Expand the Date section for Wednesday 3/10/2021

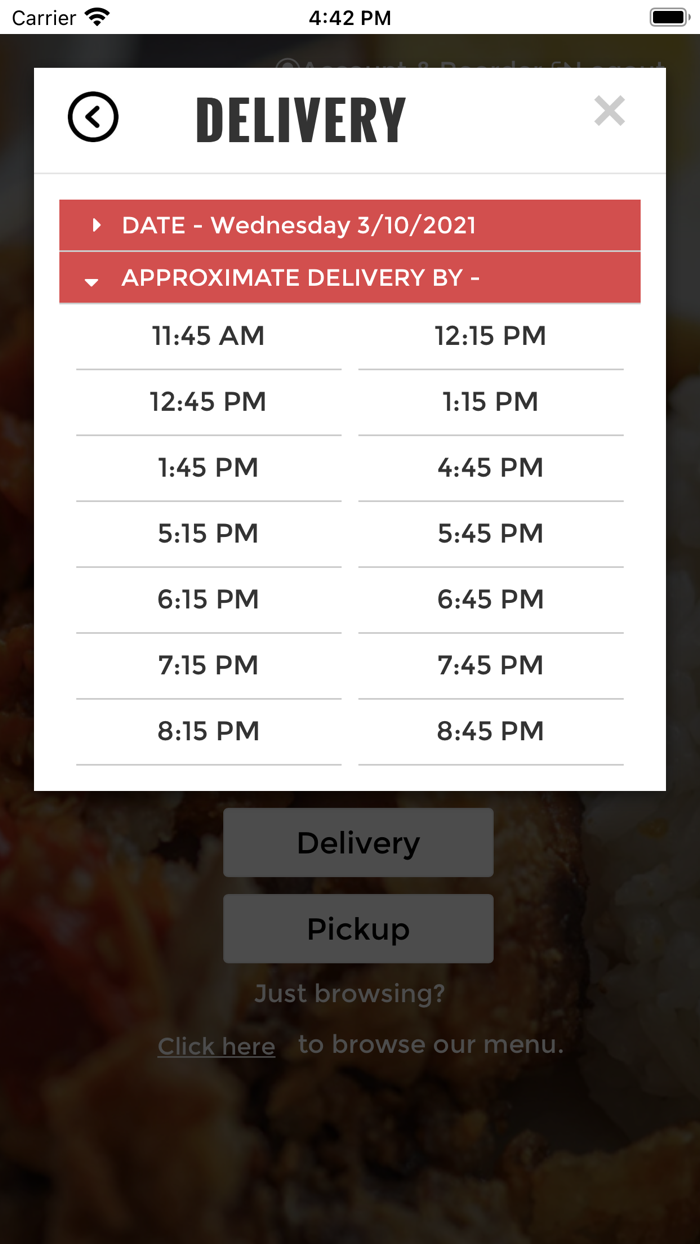click(349, 225)
